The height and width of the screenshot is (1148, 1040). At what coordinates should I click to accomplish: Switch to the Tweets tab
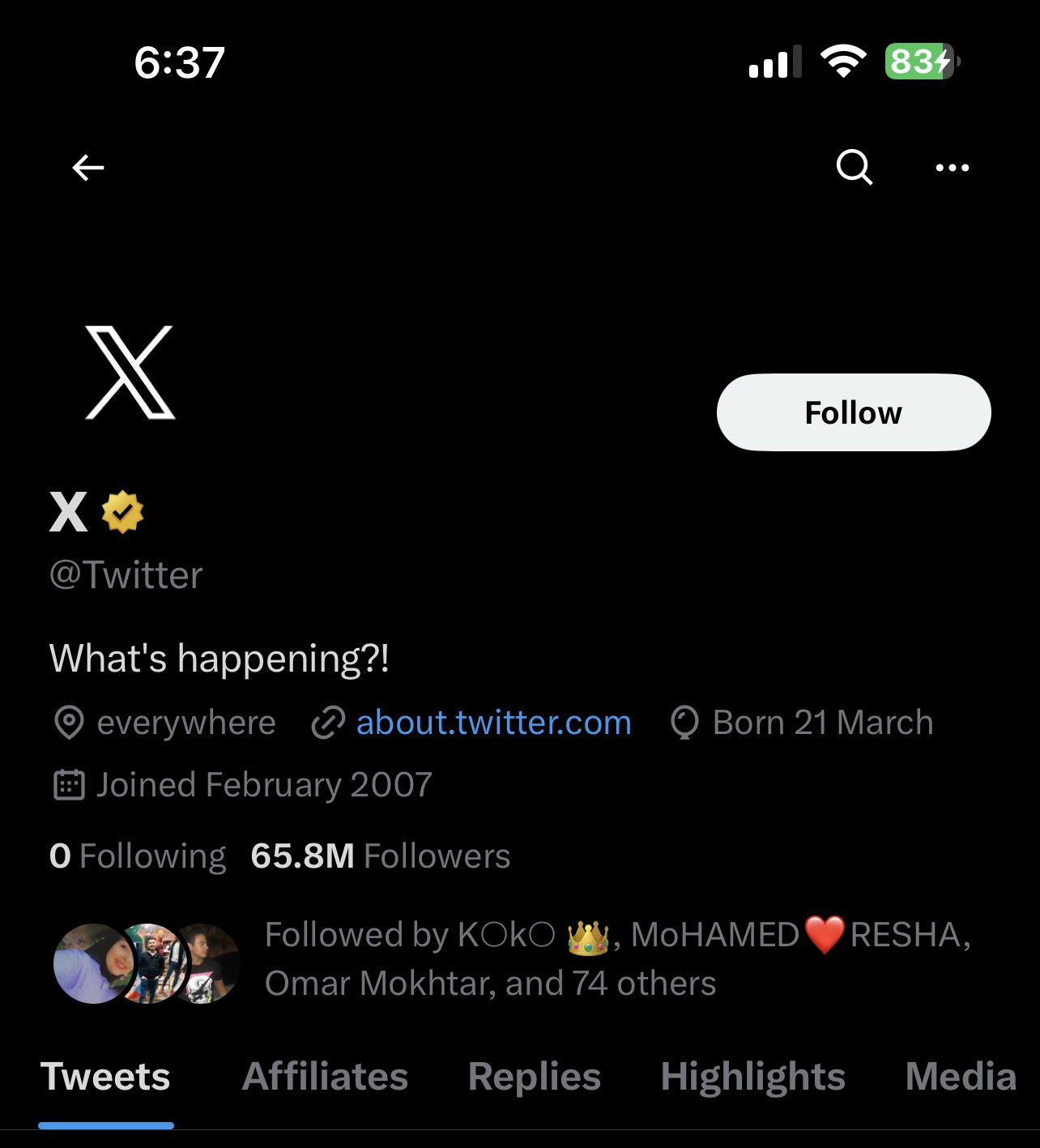[105, 1078]
